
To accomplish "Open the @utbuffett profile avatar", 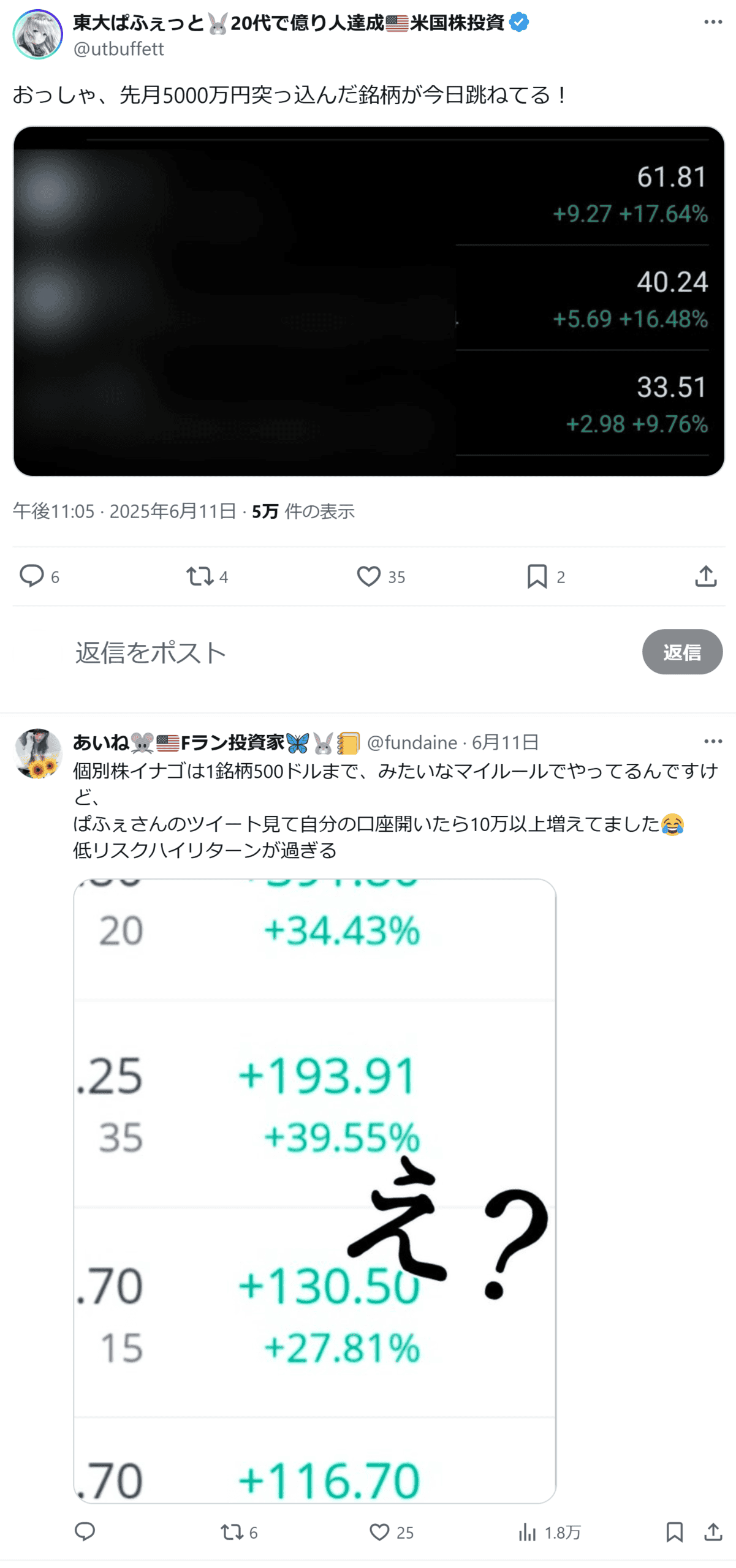I will tap(38, 35).
